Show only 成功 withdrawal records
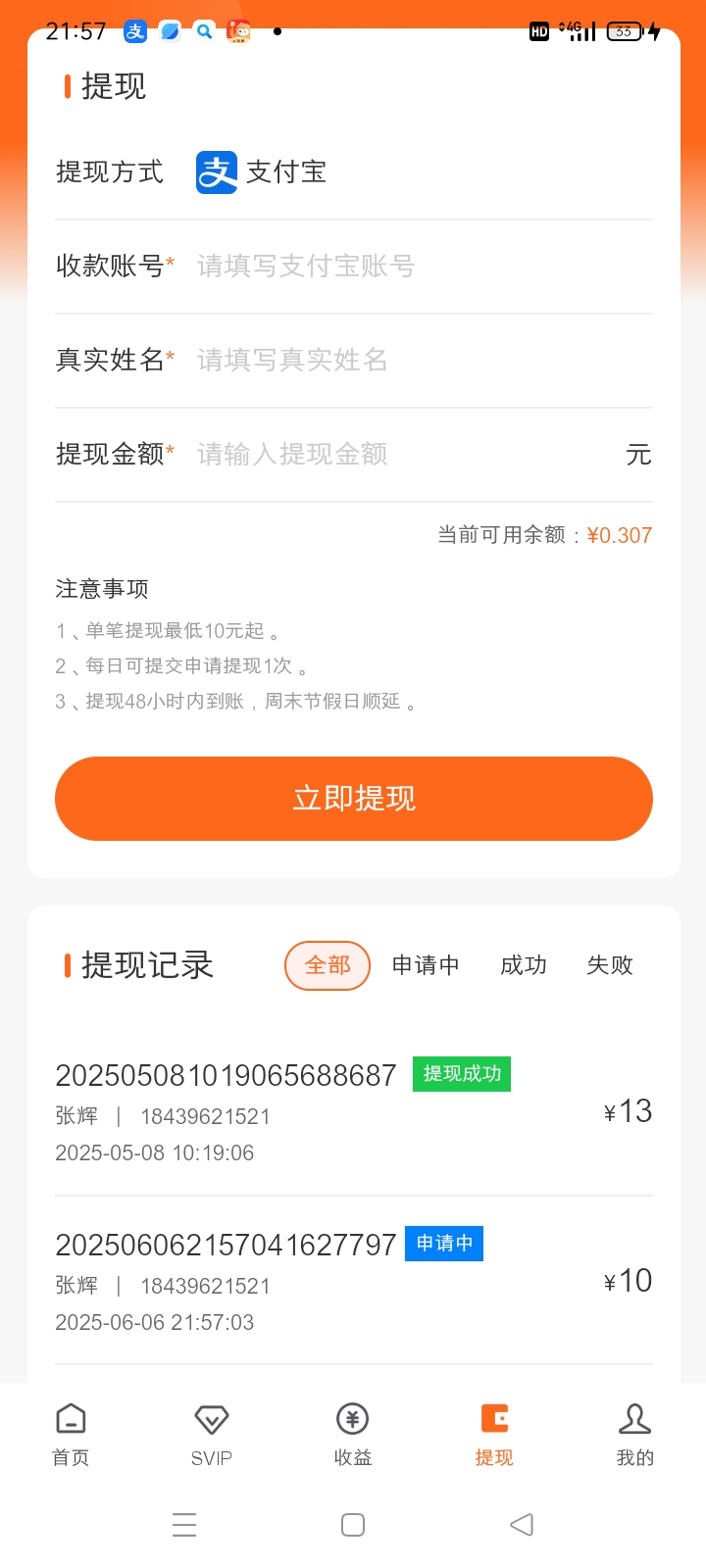 (524, 965)
